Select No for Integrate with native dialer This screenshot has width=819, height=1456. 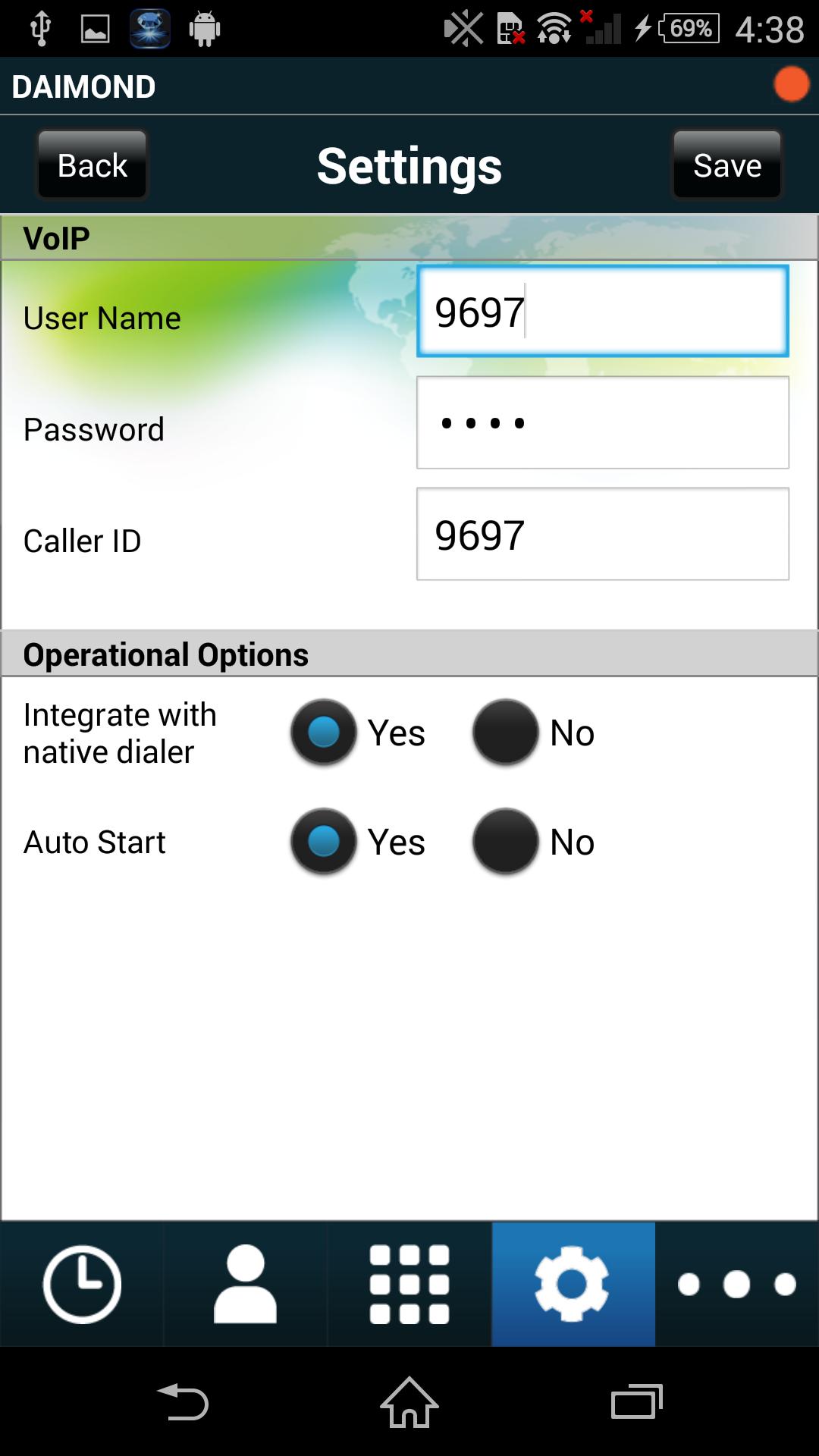pos(506,733)
